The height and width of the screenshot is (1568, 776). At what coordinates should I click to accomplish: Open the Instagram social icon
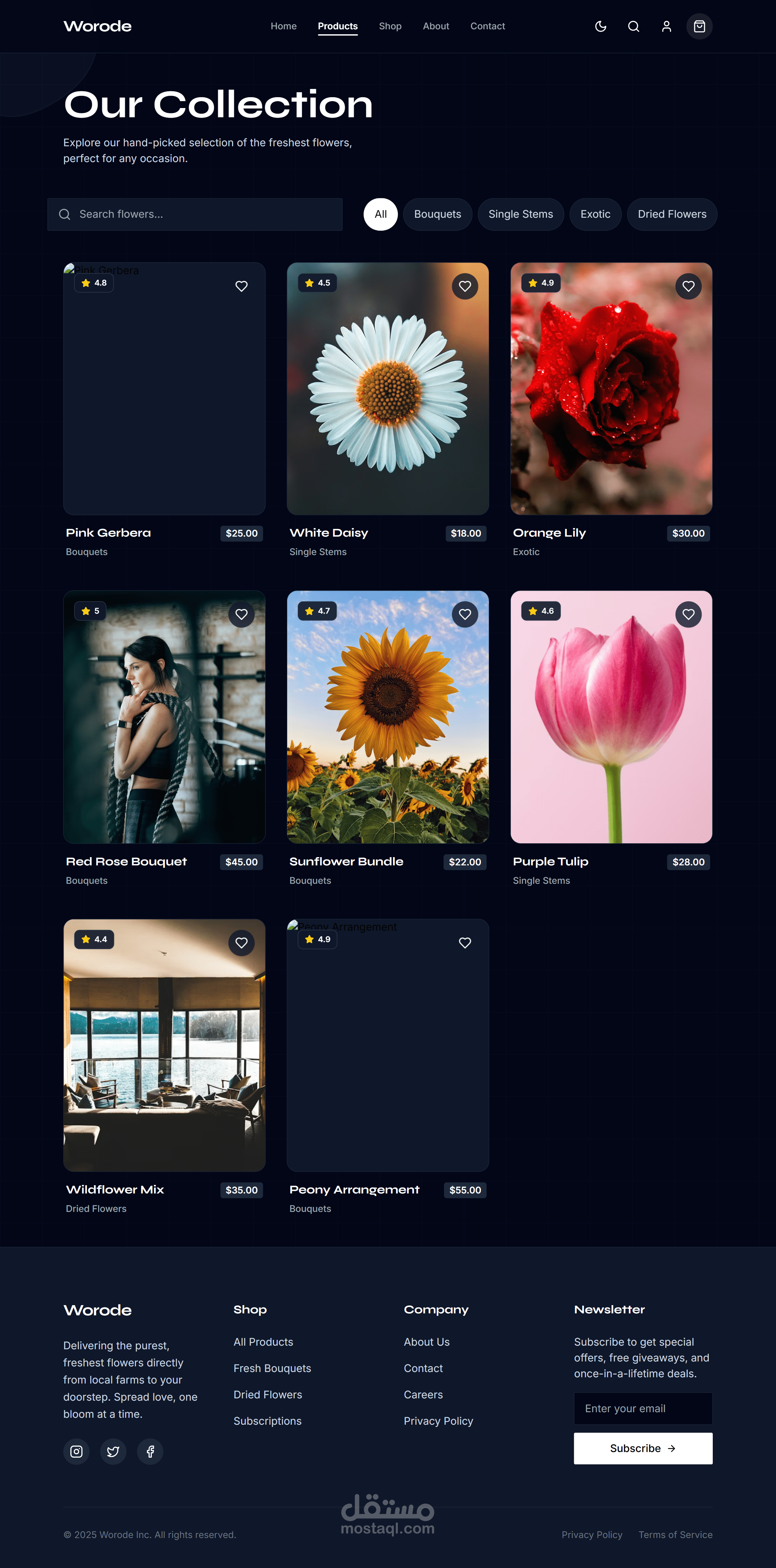click(x=77, y=1451)
